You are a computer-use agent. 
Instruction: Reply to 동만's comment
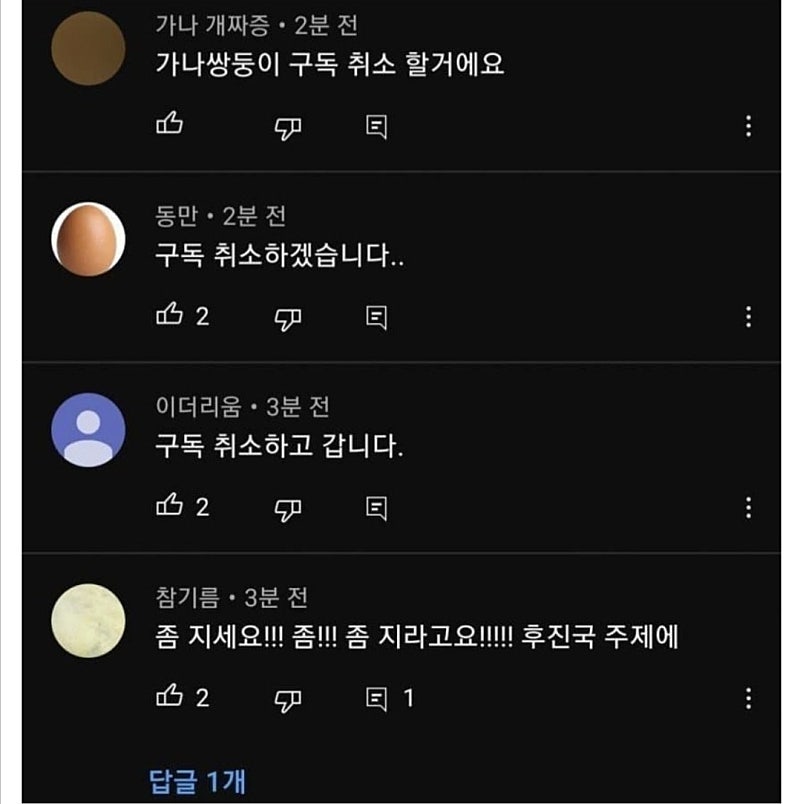[376, 317]
